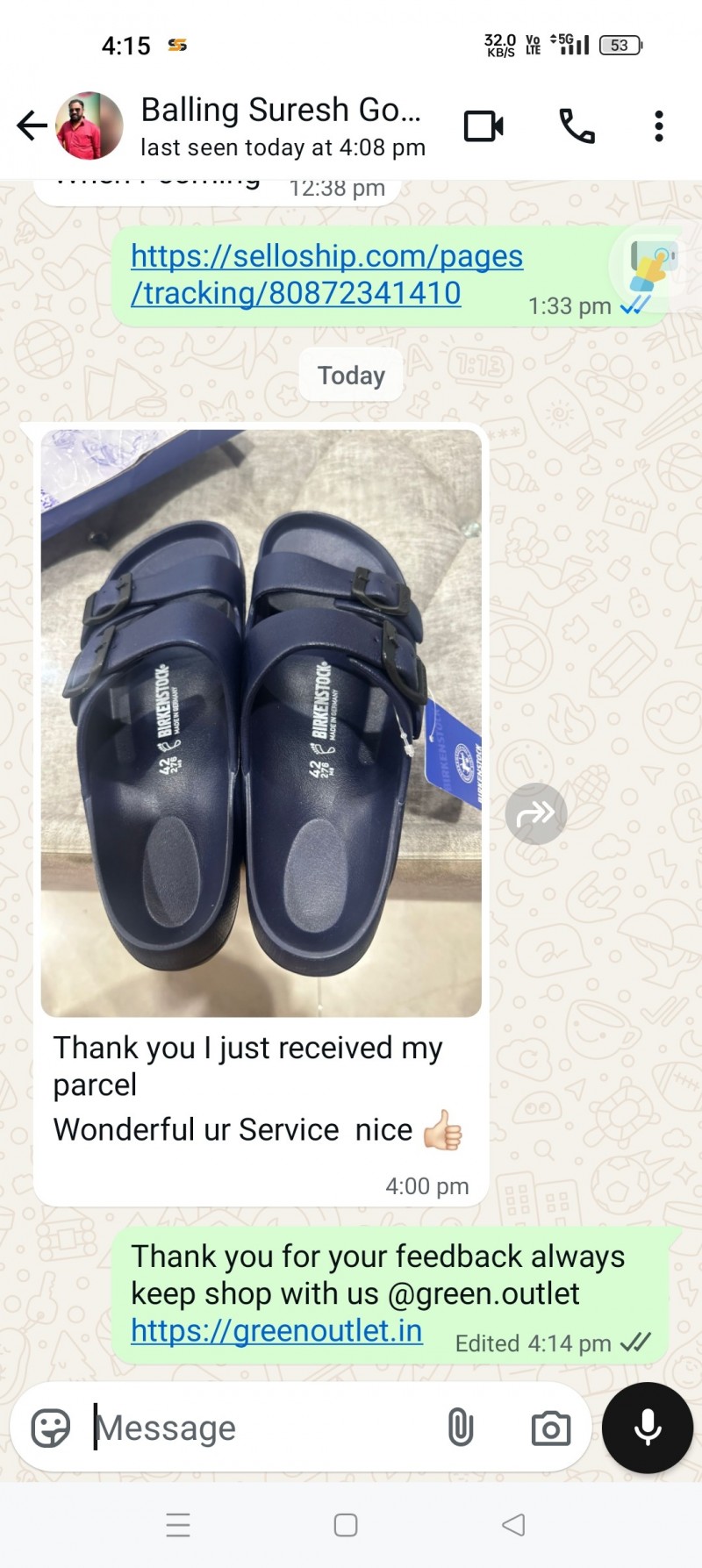Open the more options menu
The width and height of the screenshot is (702, 1568).
(x=658, y=126)
